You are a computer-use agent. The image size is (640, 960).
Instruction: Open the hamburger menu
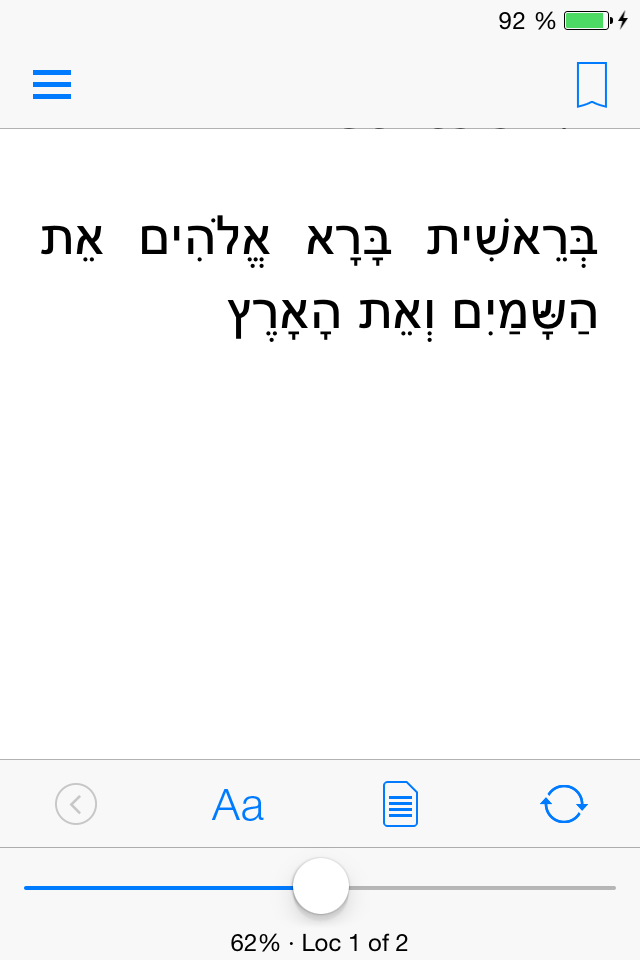(x=52, y=84)
